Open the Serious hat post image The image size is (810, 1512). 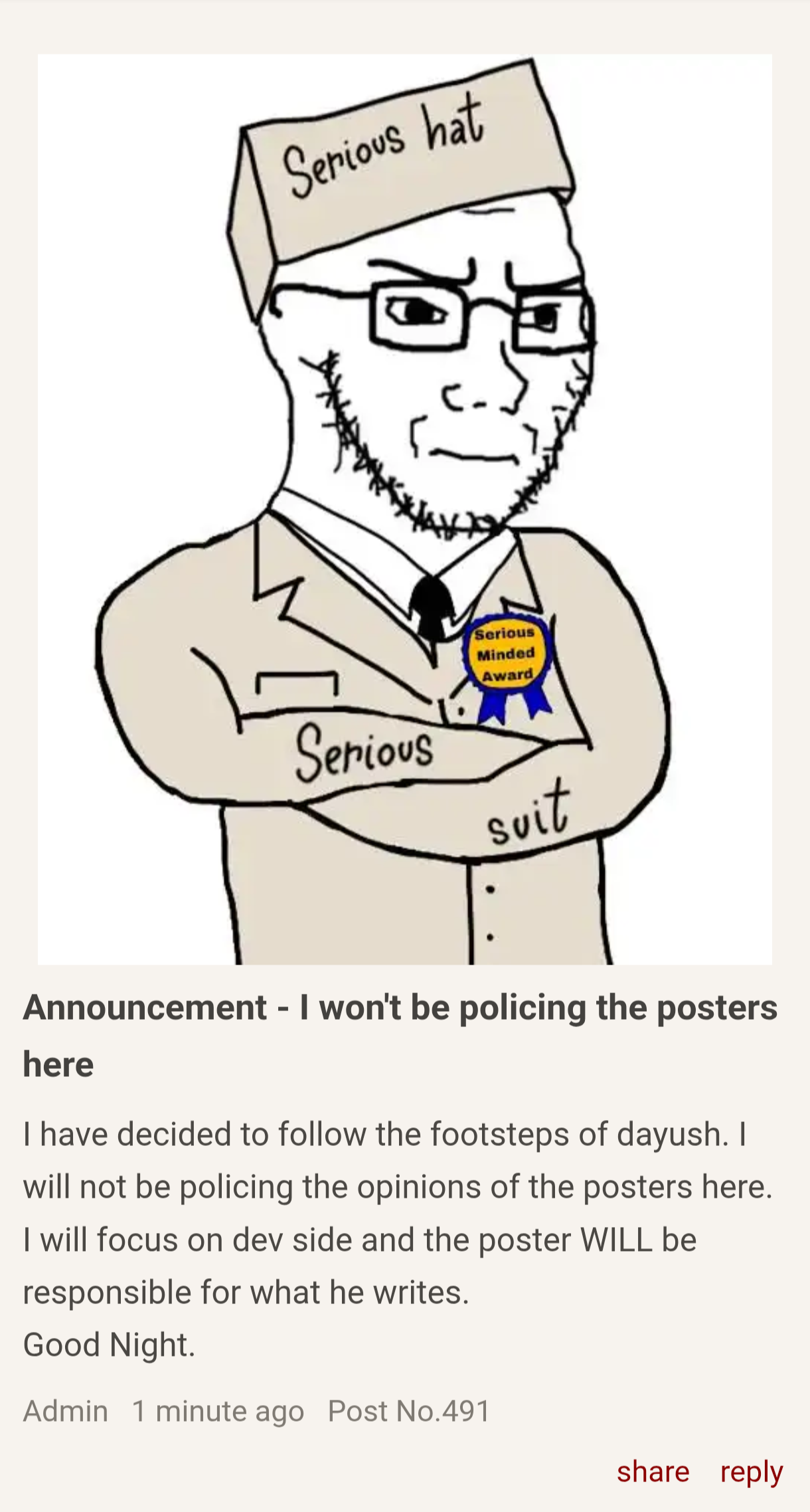[404, 509]
